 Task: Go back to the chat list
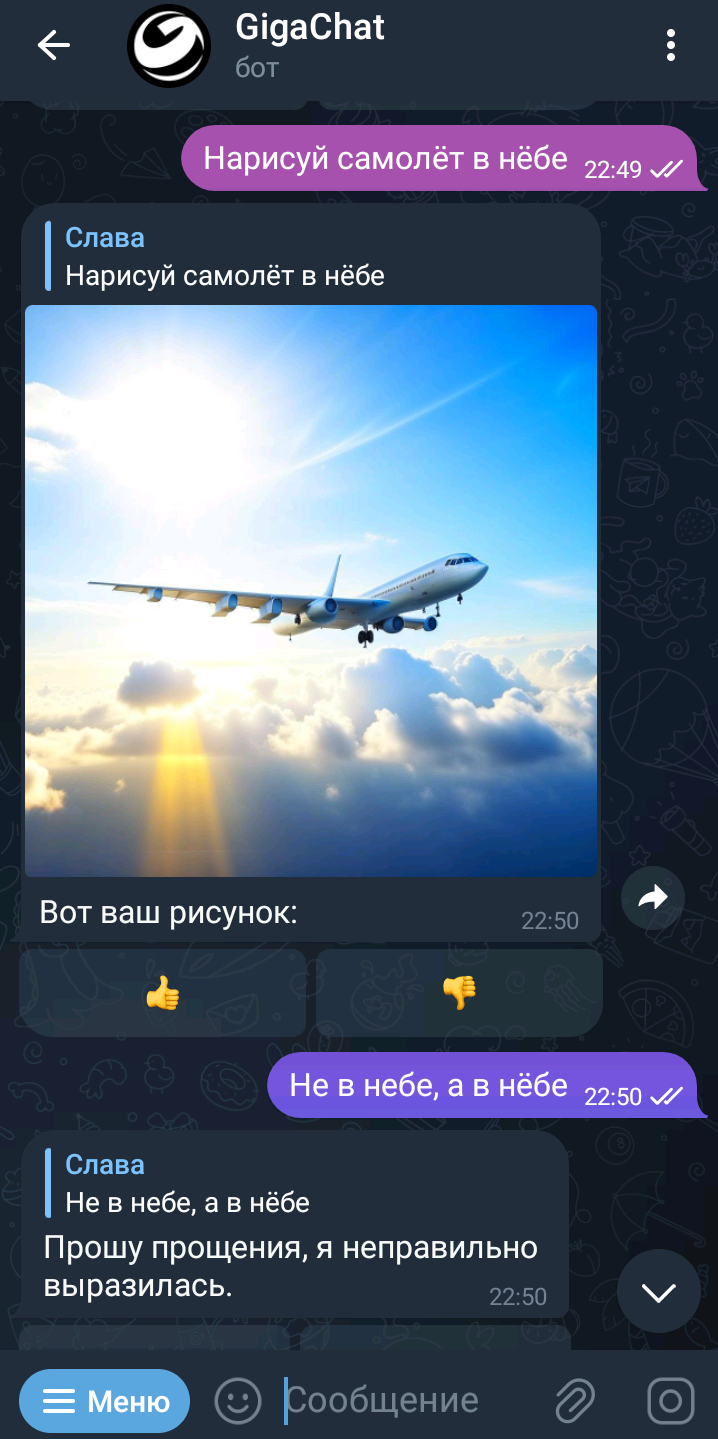(x=53, y=45)
